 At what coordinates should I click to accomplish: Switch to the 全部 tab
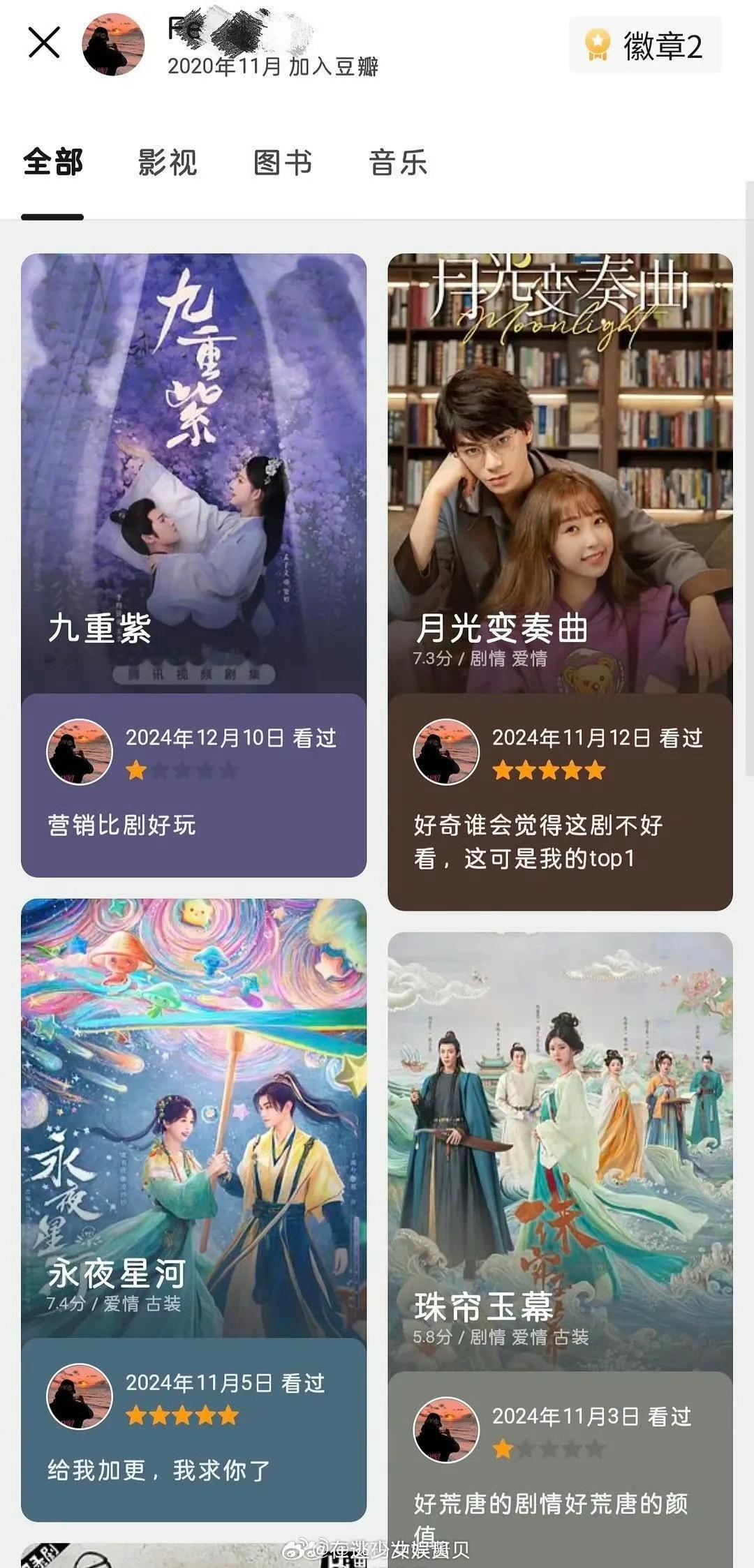[x=53, y=163]
